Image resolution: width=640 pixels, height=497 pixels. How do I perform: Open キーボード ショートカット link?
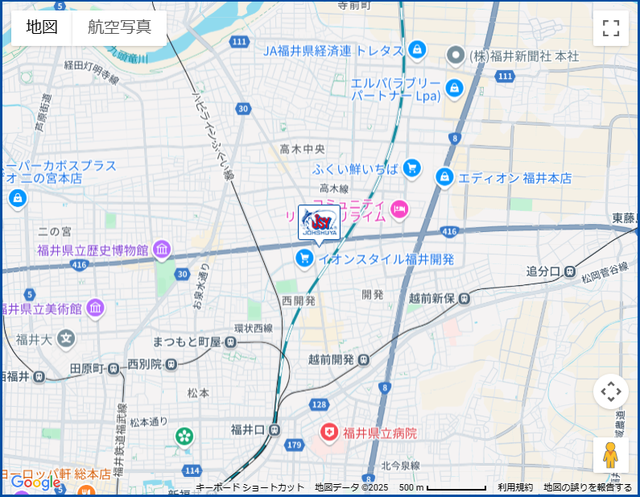(x=249, y=488)
